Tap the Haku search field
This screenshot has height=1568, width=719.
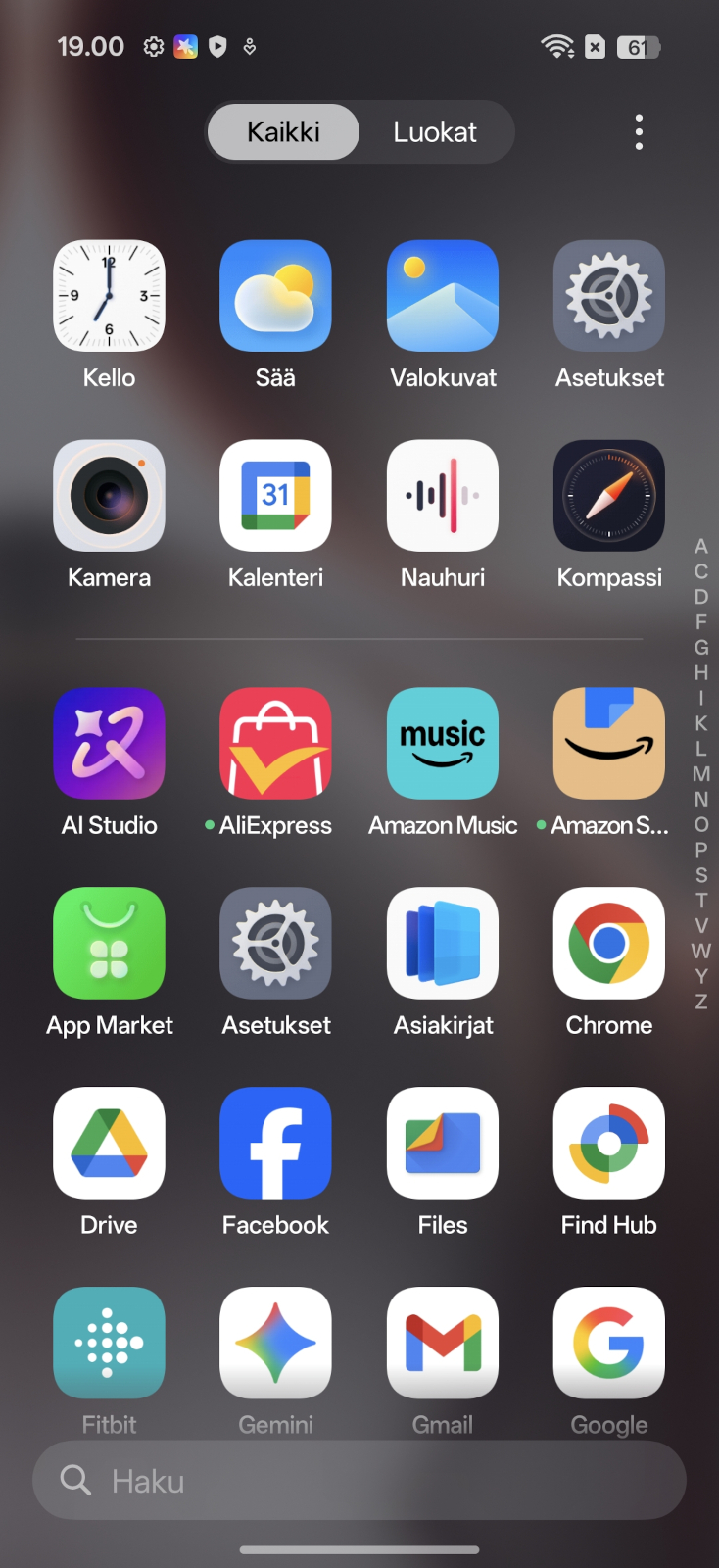click(x=359, y=1480)
